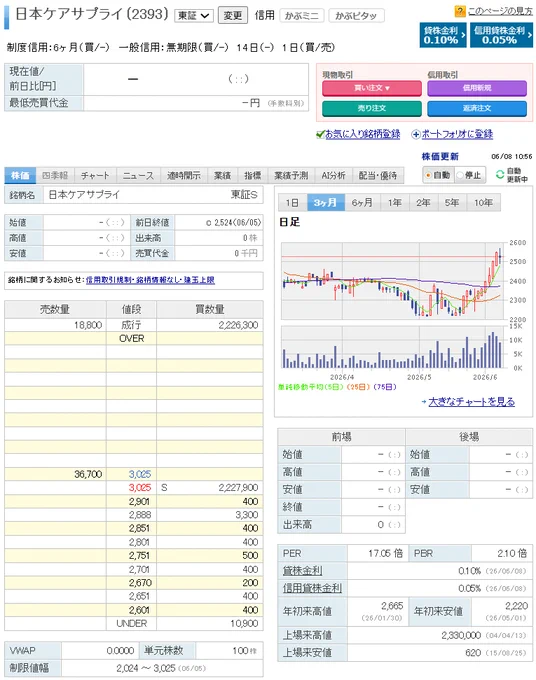This screenshot has height=680, width=536.
Task: Tap the 売り注文 sell order button
Action: [x=372, y=108]
